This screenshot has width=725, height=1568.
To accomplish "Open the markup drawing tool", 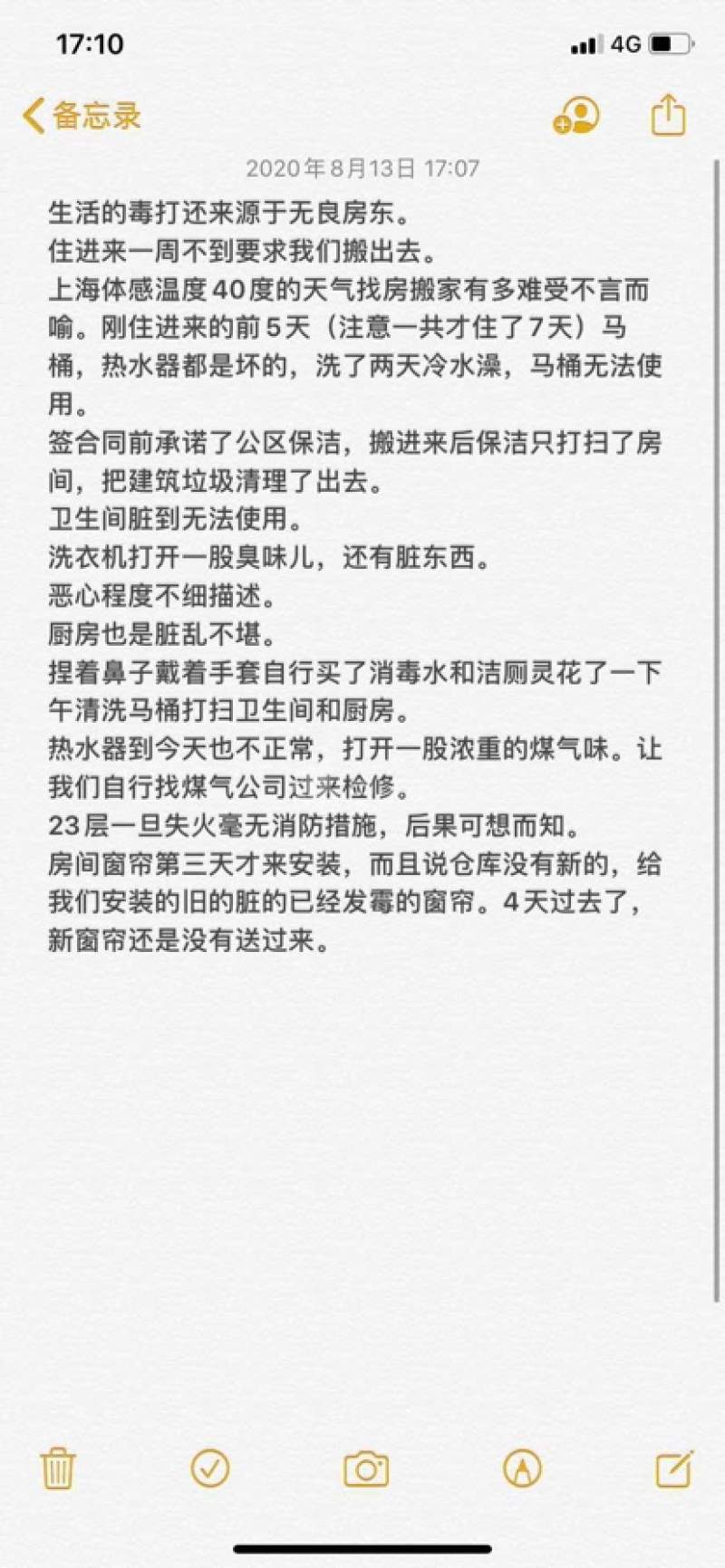I will click(522, 1468).
